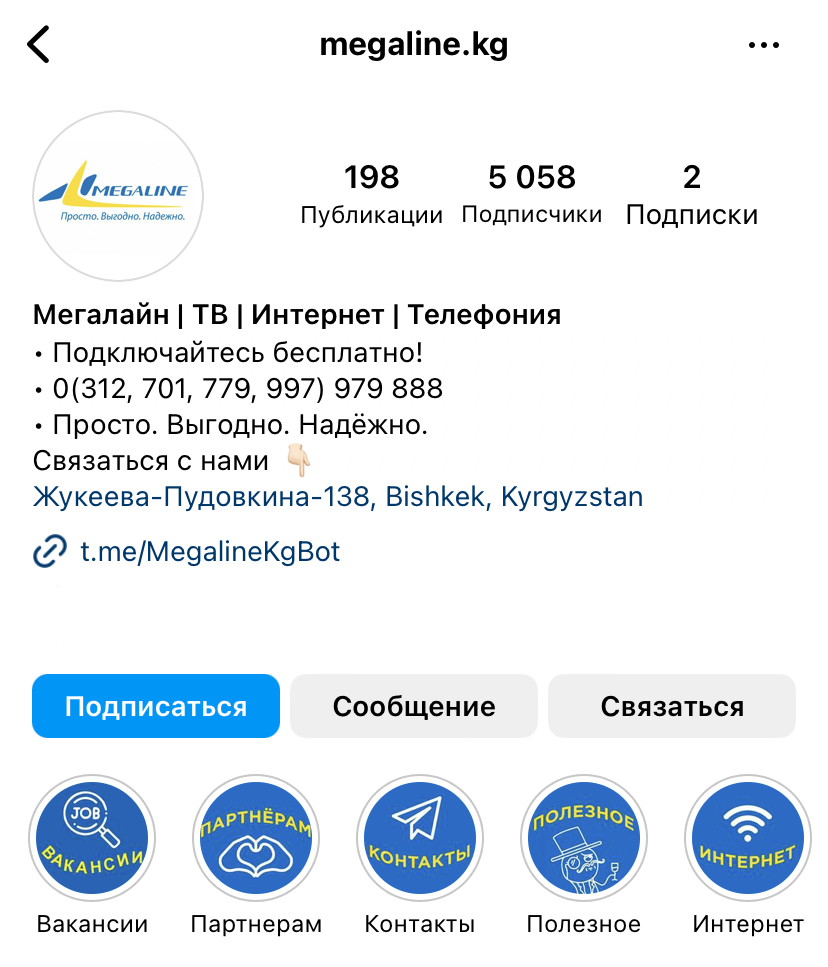828x967 pixels.
Task: Go back using the top-left arrow
Action: [x=38, y=45]
